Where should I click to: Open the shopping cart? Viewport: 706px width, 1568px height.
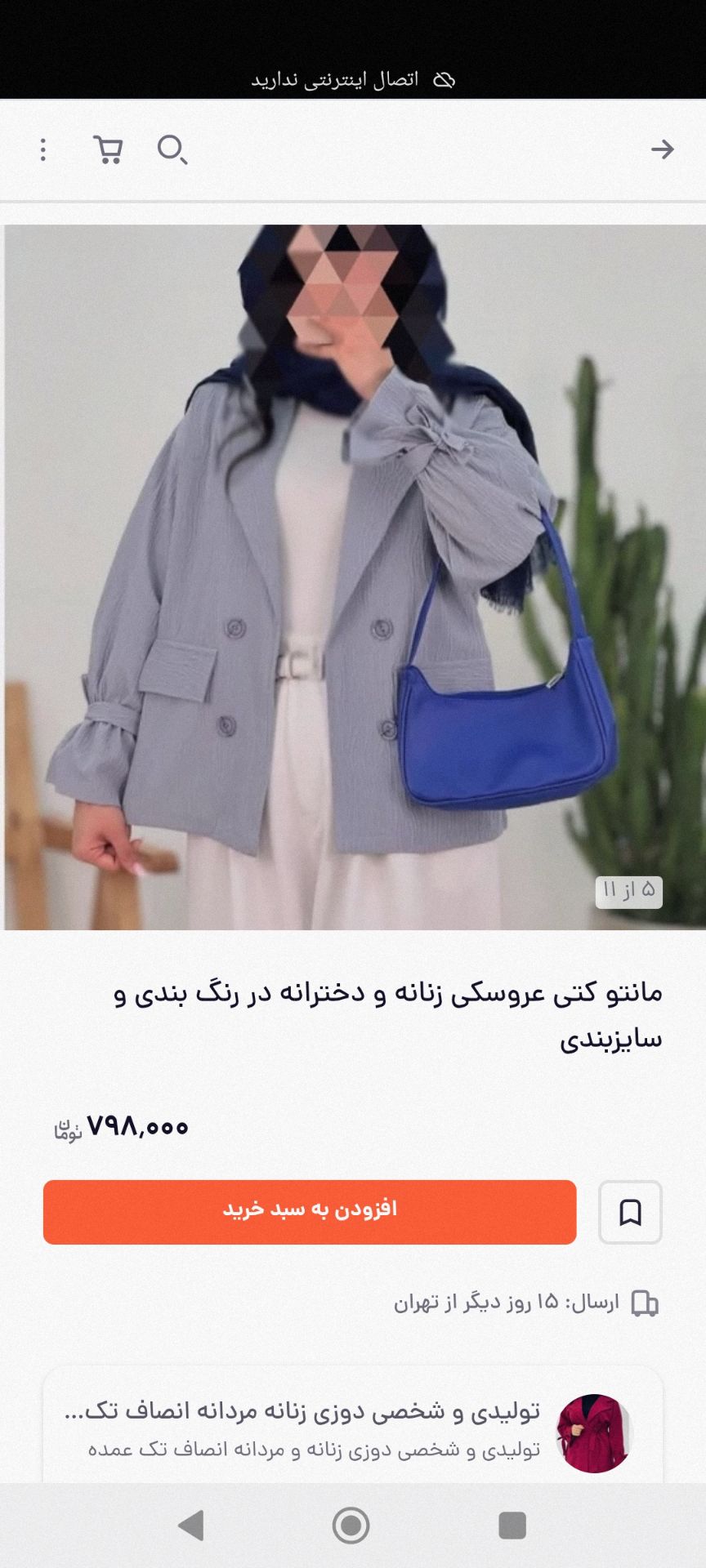pos(108,149)
